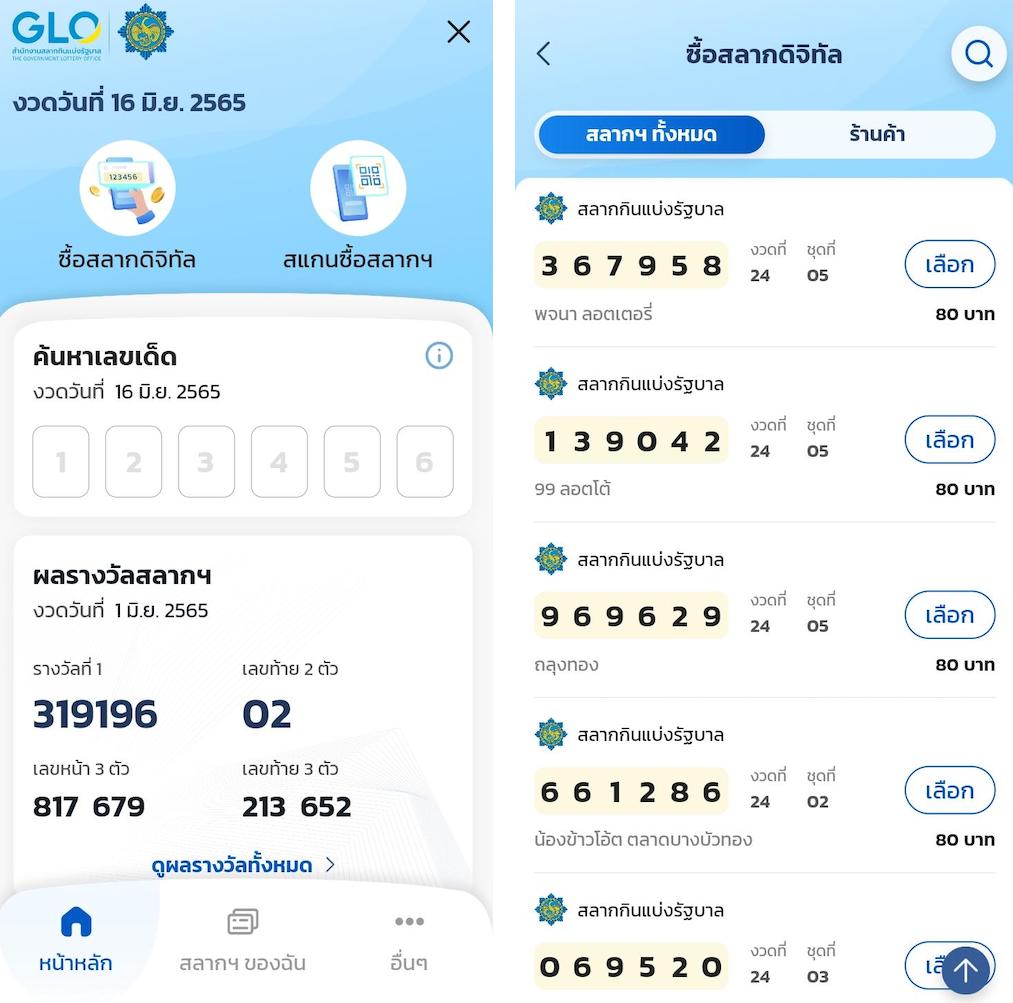This screenshot has height=1003, width=1013.
Task: Select the first digit box in ค้นหาเลขเด็ด
Action: coord(61,461)
